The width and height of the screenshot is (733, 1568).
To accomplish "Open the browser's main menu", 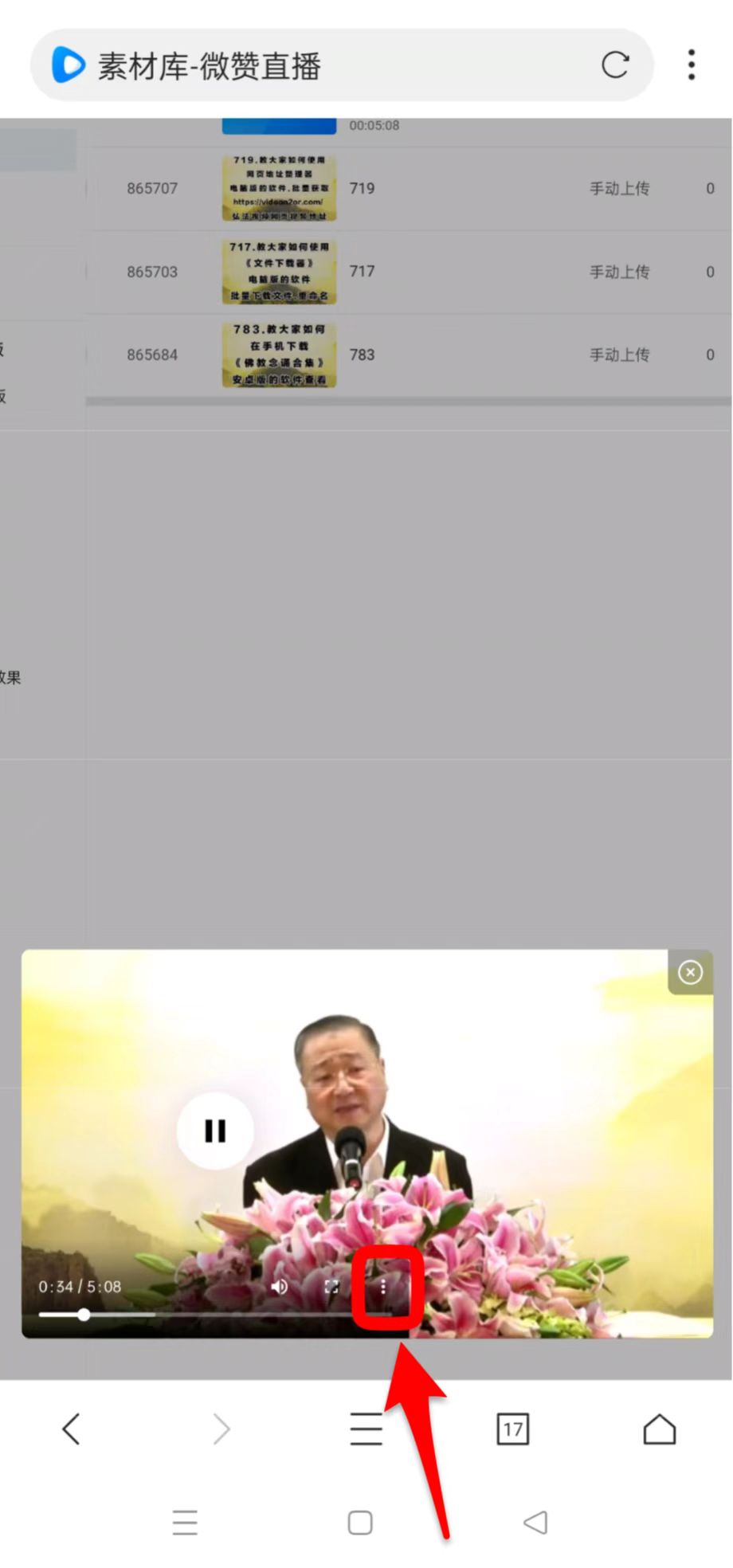I will (x=366, y=1429).
